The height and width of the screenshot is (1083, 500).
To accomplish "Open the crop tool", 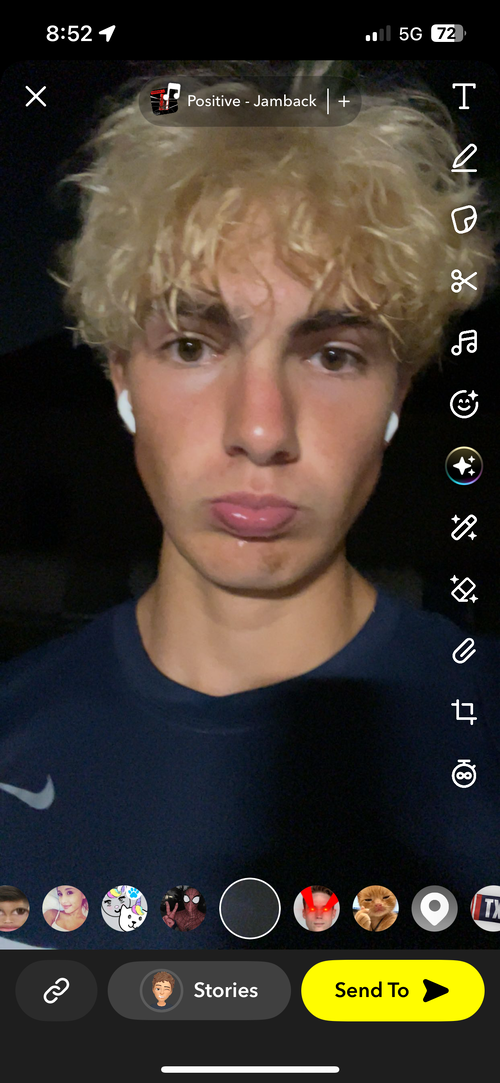I will (x=464, y=711).
